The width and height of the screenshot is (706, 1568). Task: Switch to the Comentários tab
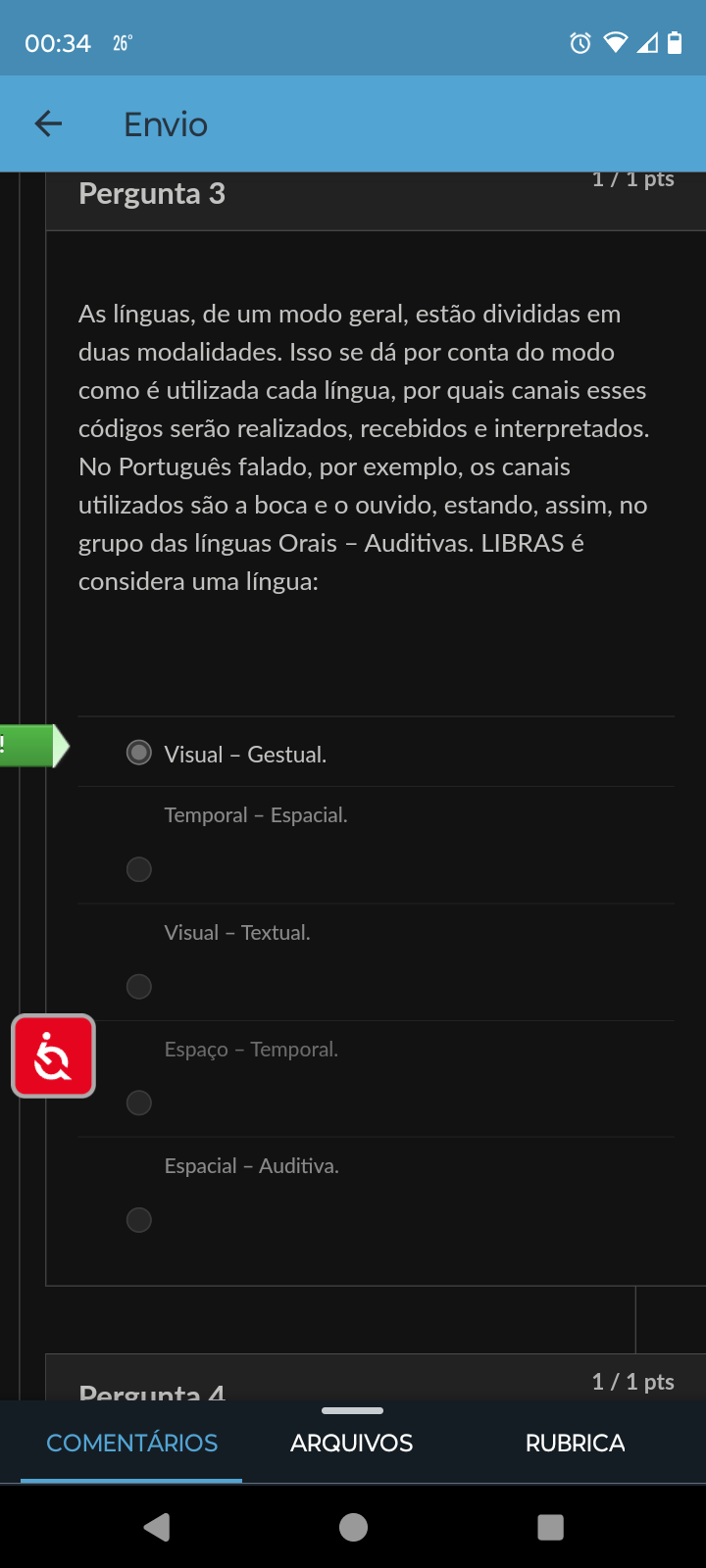coord(131,1443)
